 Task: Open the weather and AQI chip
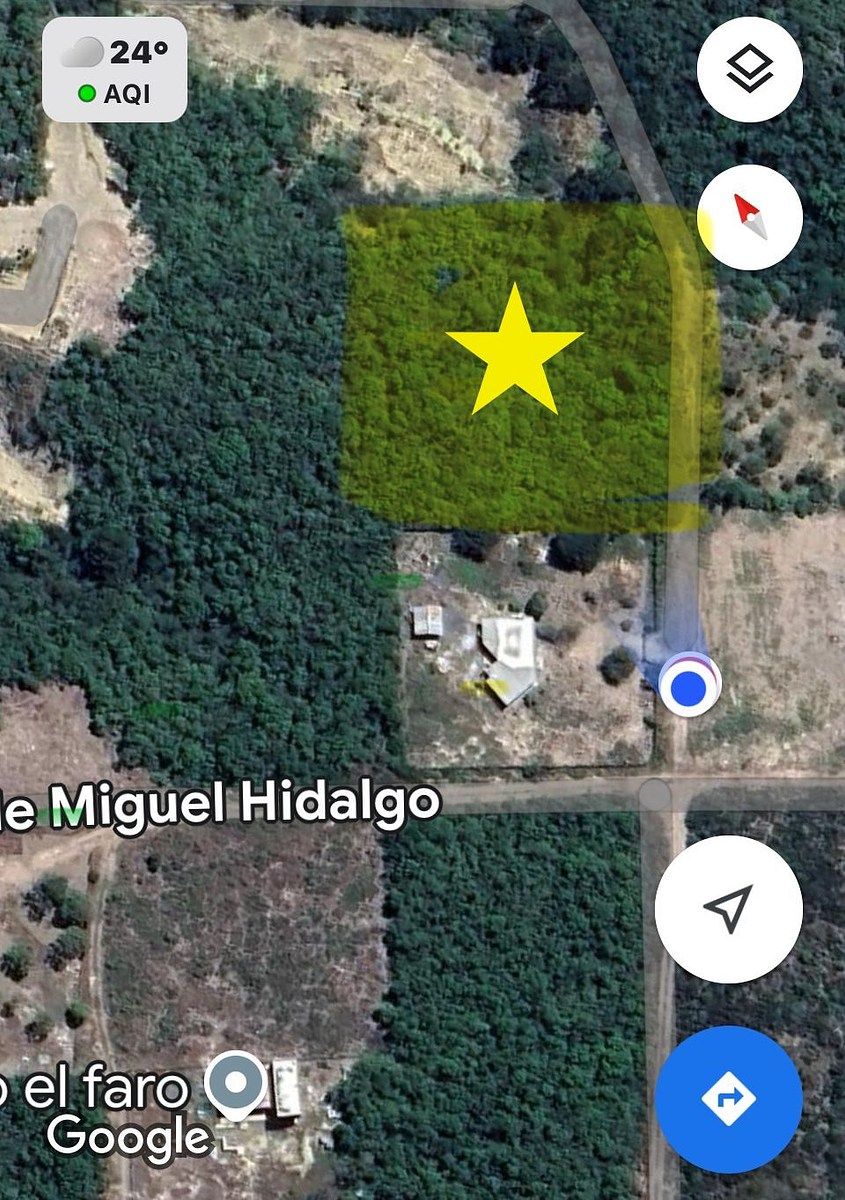point(114,70)
